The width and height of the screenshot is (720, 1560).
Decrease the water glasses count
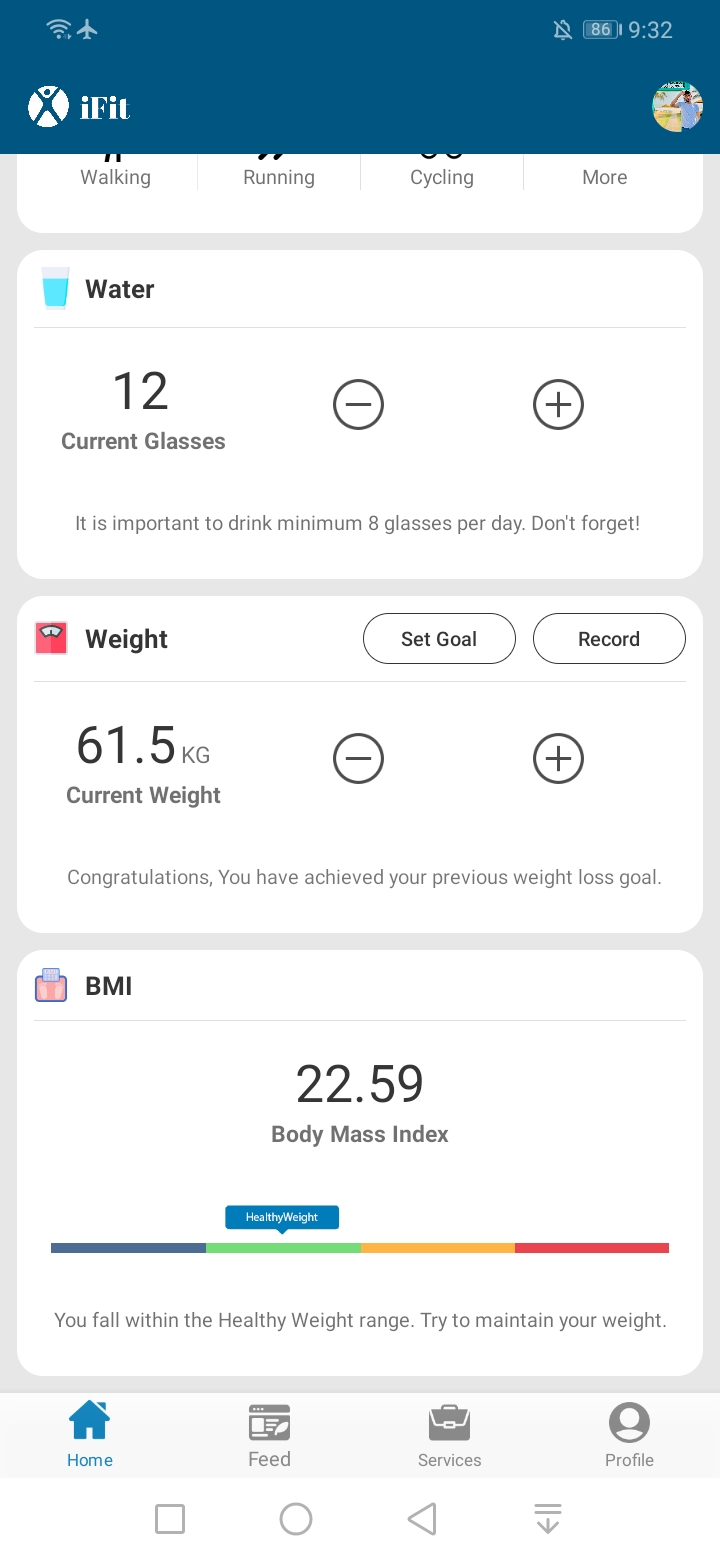[358, 405]
